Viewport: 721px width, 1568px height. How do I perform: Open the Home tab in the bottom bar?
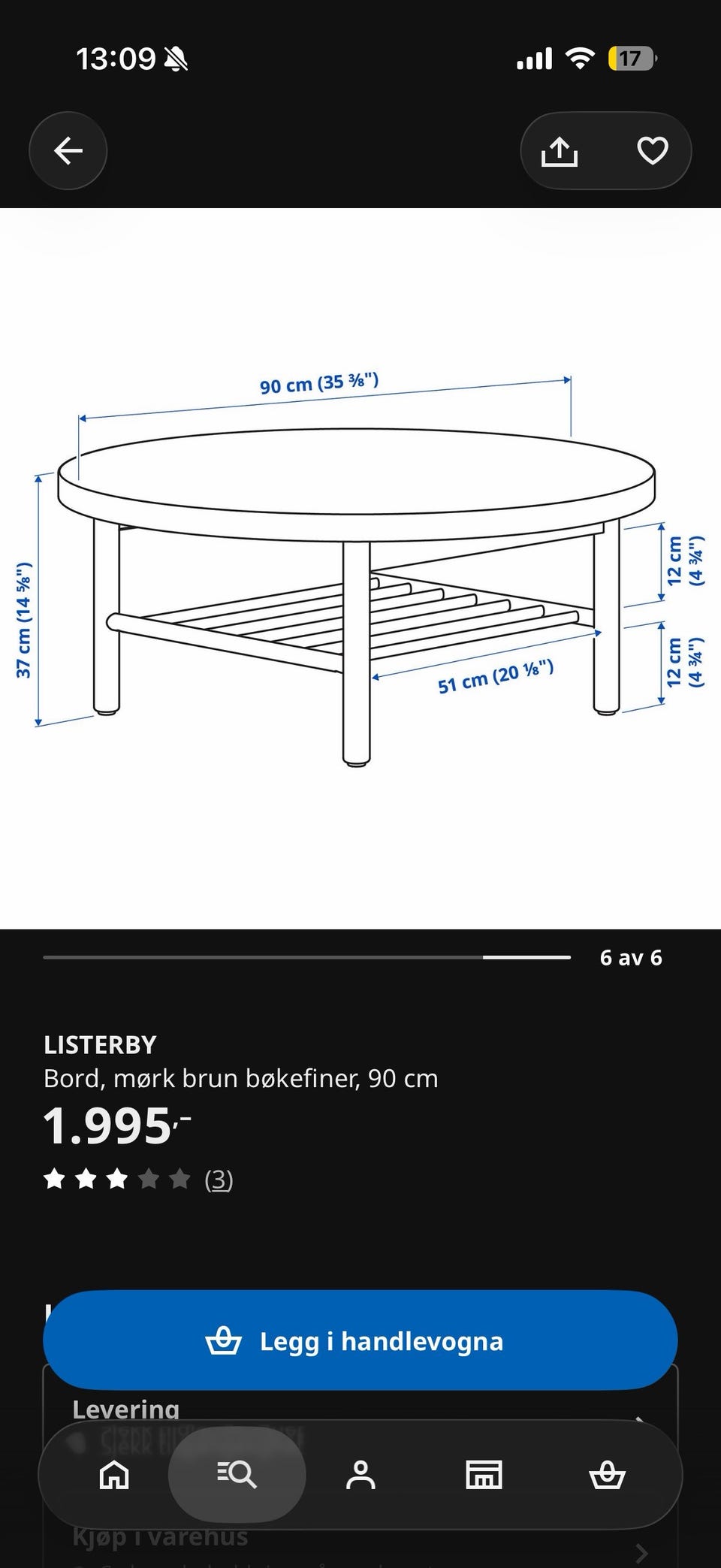click(114, 1475)
